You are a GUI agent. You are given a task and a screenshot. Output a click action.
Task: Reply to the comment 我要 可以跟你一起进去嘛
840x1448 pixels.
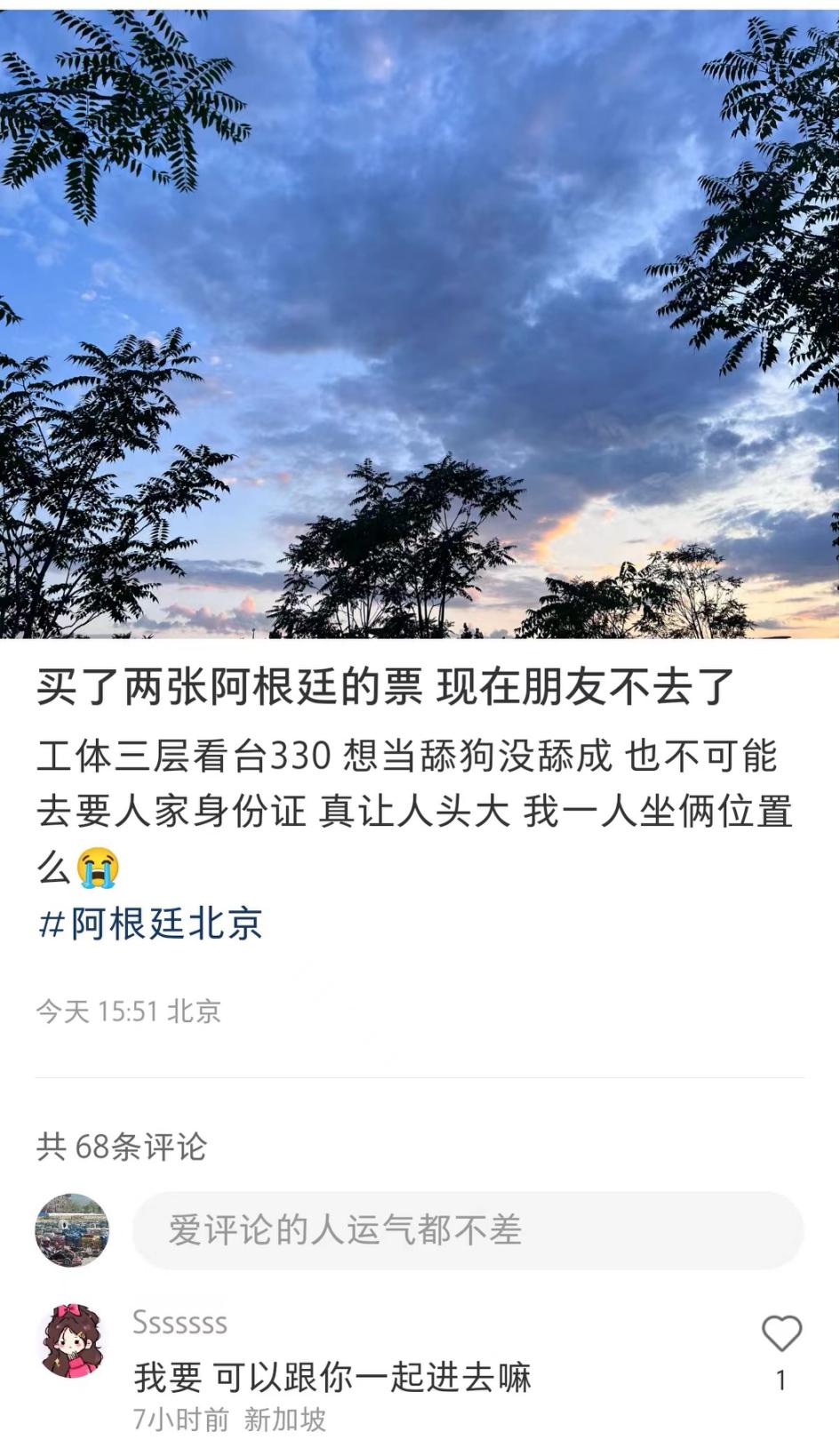tap(332, 1378)
